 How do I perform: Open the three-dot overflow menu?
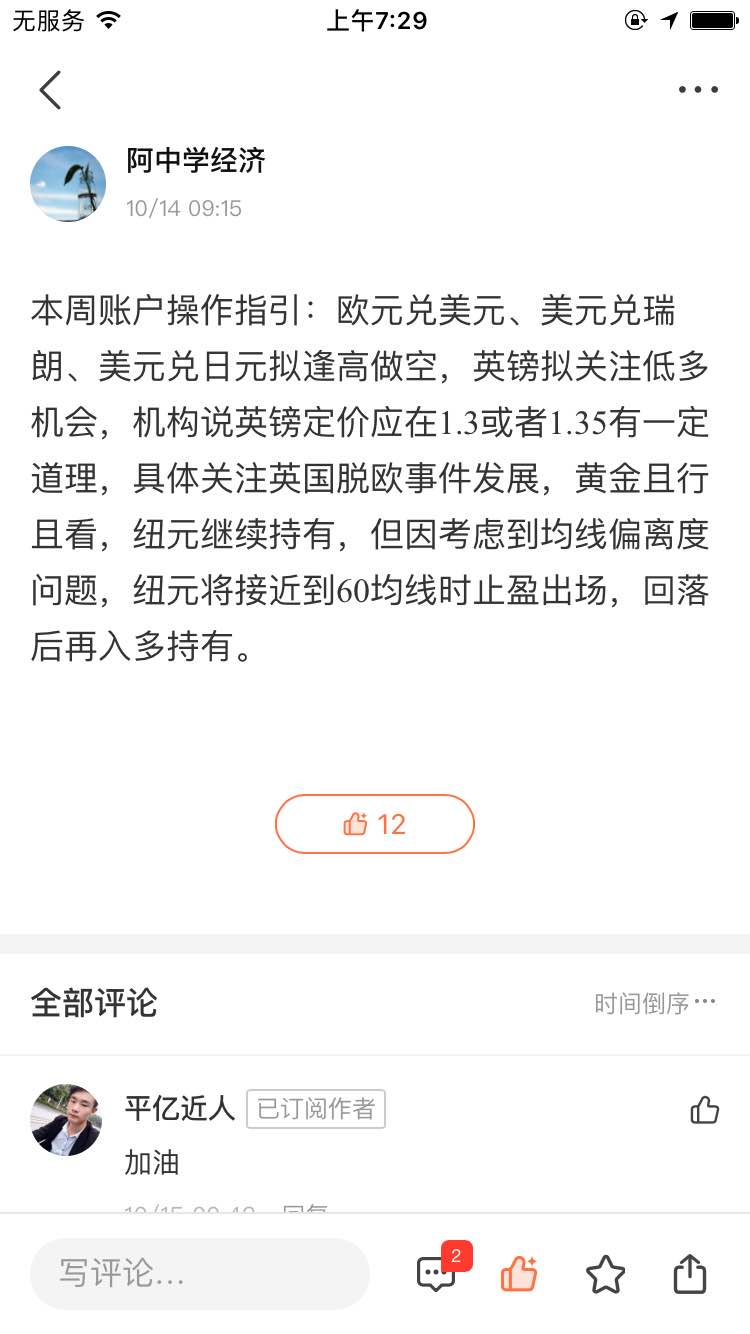point(698,90)
